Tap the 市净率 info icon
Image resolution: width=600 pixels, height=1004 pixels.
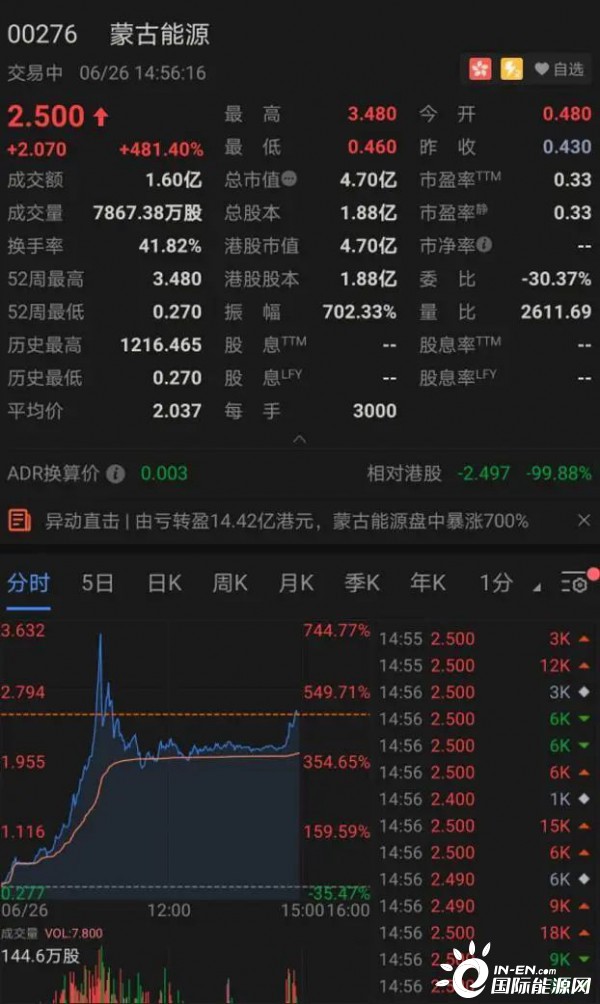coord(485,245)
